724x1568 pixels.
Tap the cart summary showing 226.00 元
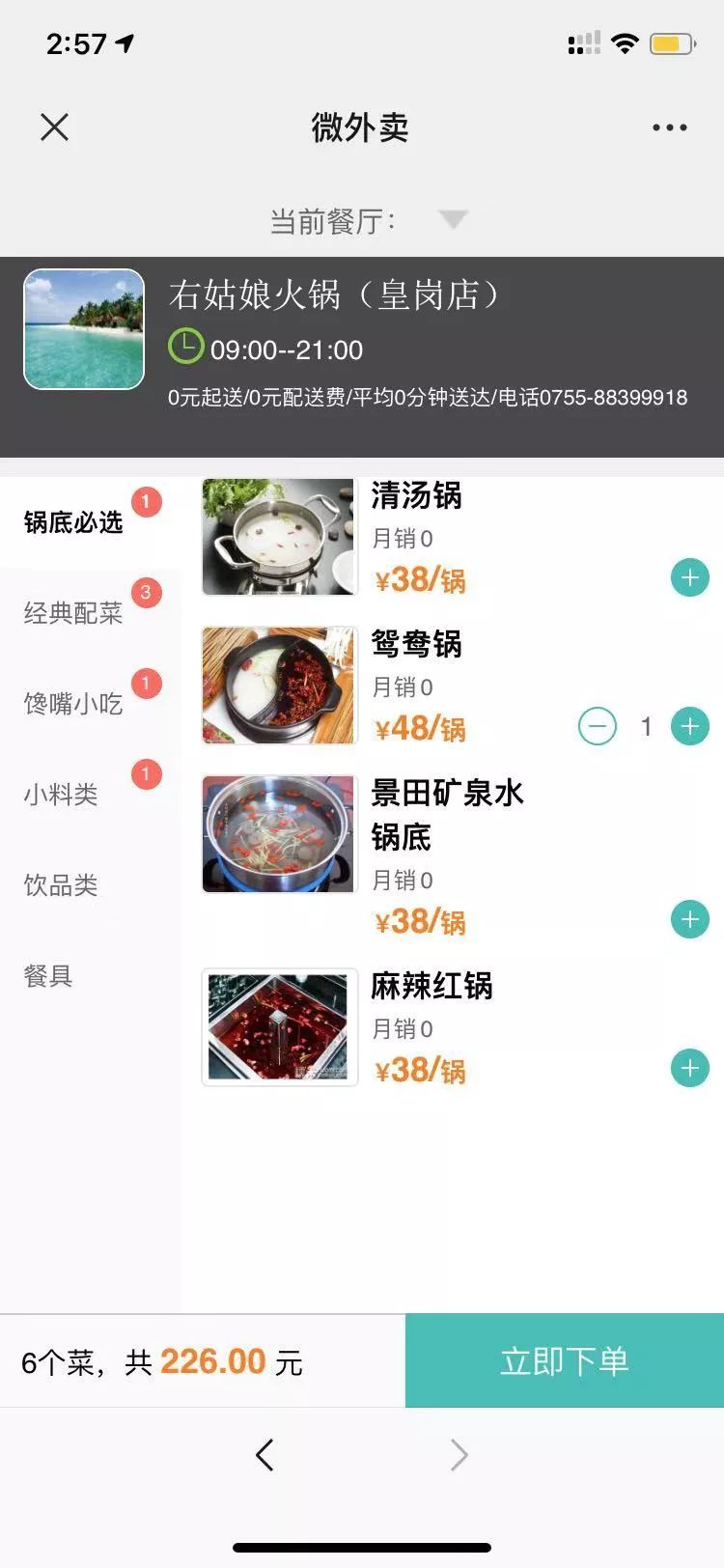(x=160, y=1360)
